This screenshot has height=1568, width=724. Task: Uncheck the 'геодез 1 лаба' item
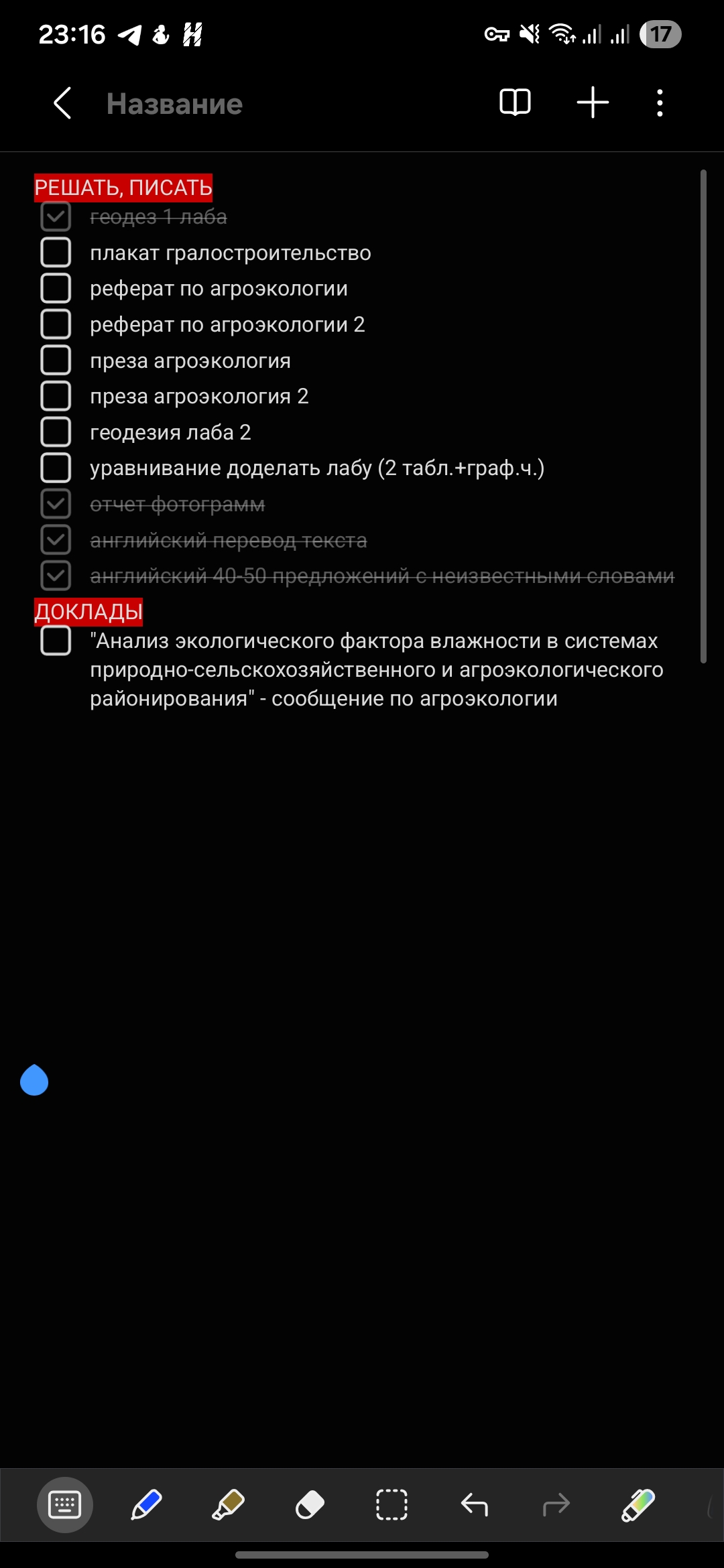click(x=56, y=216)
